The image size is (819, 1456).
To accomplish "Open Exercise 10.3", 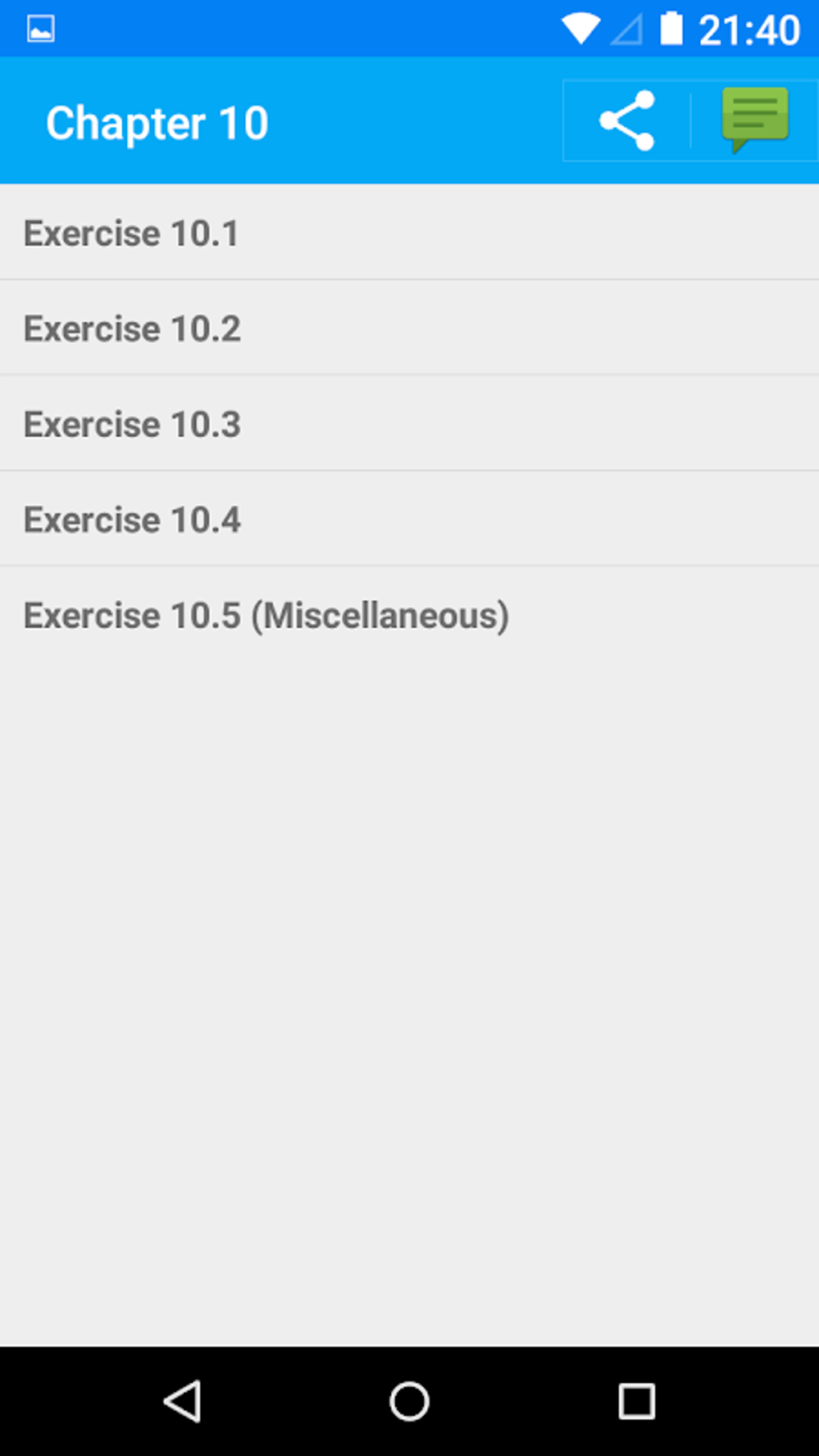I will coord(131,423).
